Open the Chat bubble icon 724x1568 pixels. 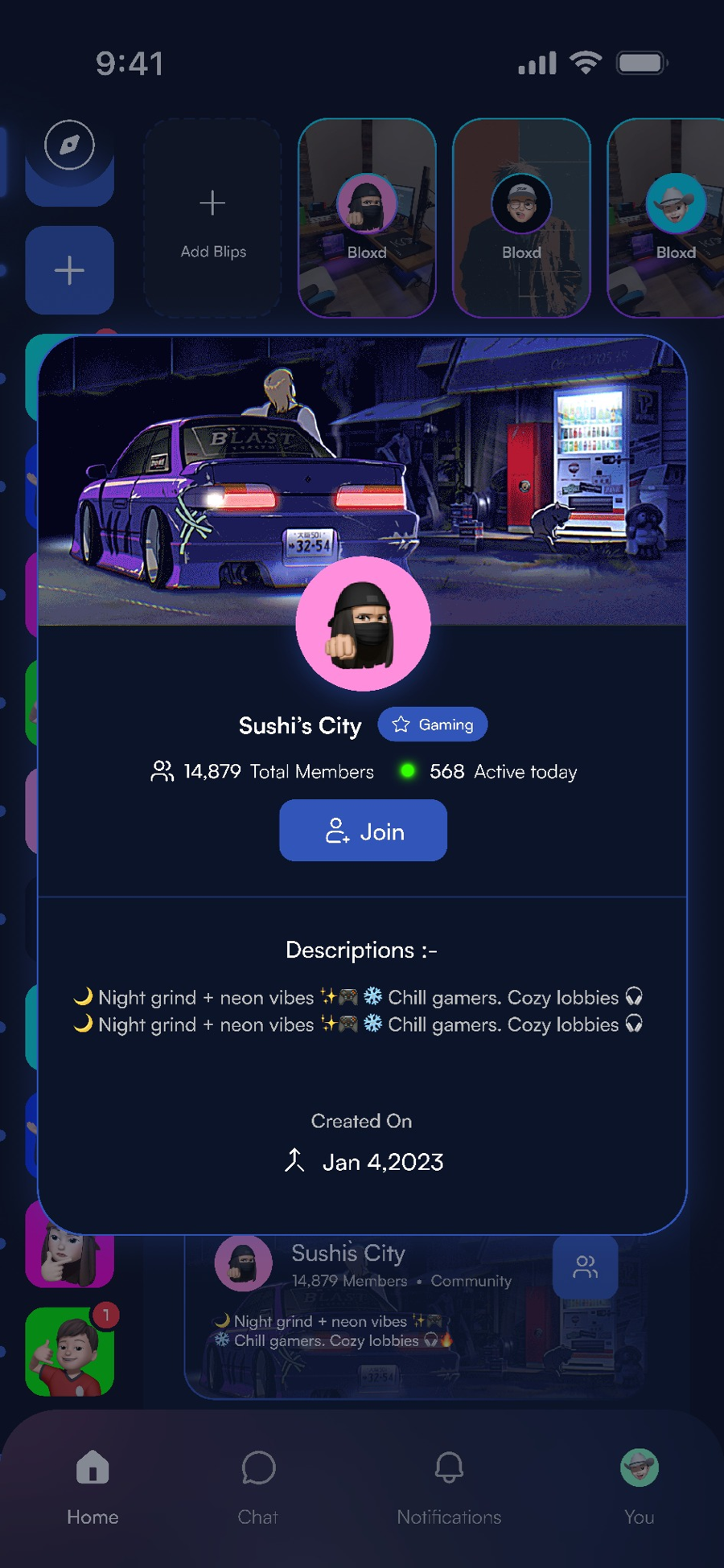[257, 1467]
